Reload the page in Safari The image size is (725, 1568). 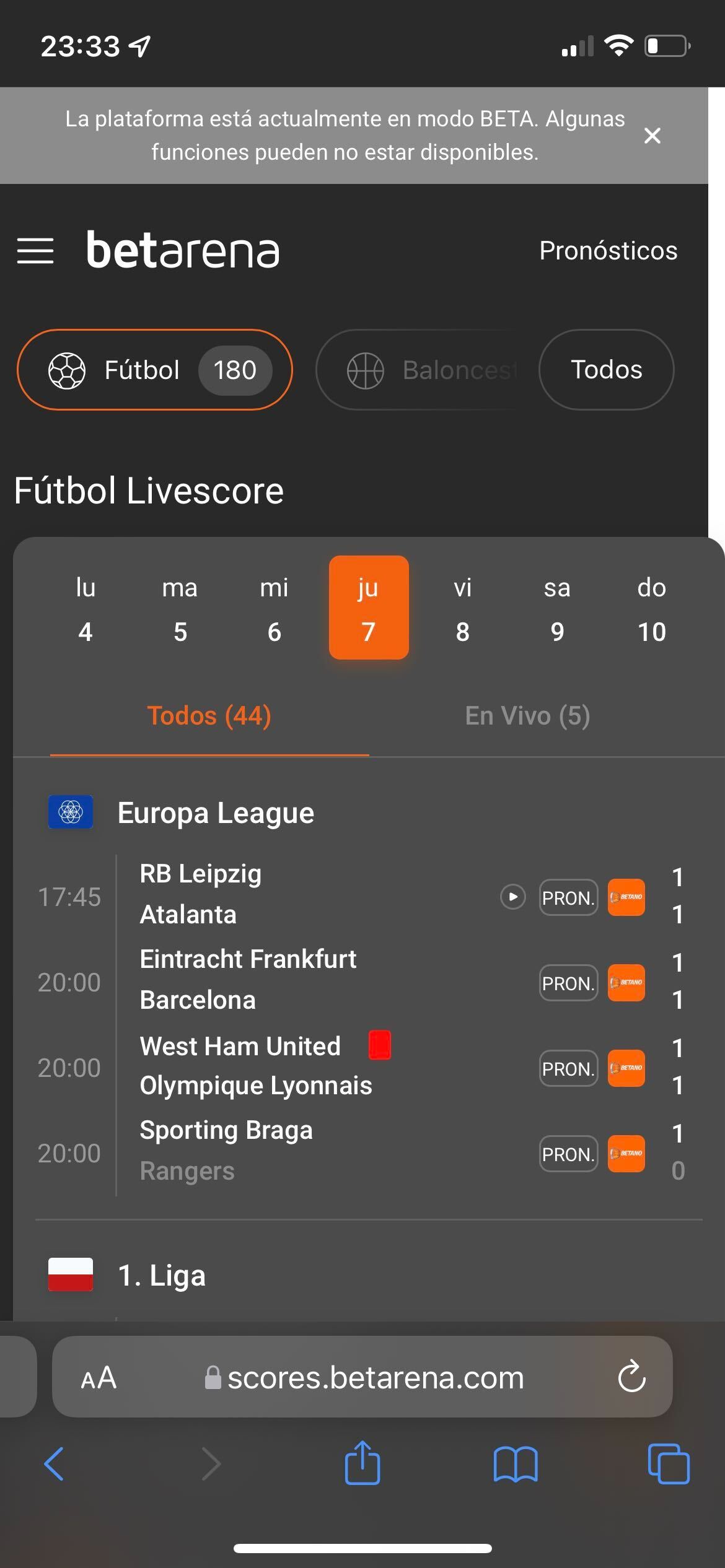pyautogui.click(x=631, y=1377)
